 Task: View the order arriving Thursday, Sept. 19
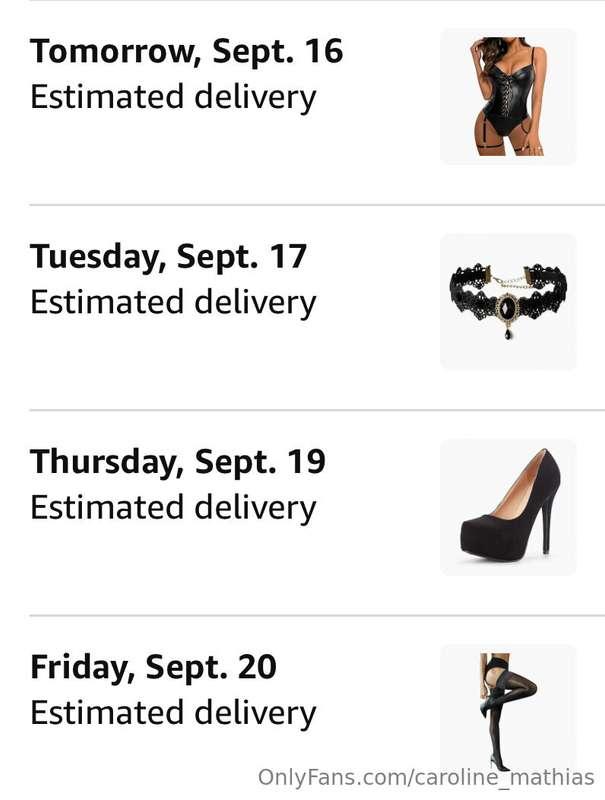[178, 484]
